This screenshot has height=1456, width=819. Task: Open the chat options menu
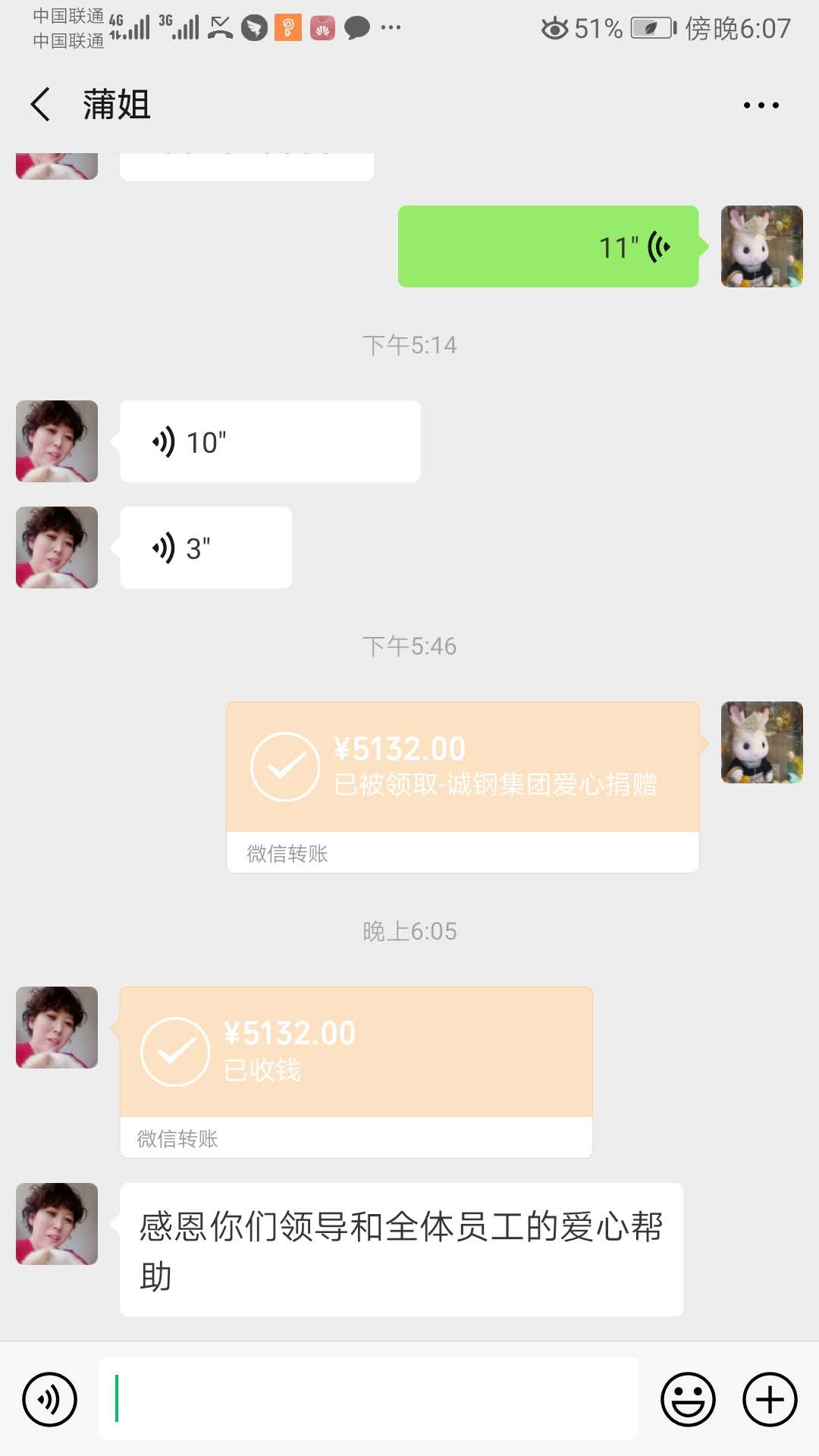(x=761, y=105)
